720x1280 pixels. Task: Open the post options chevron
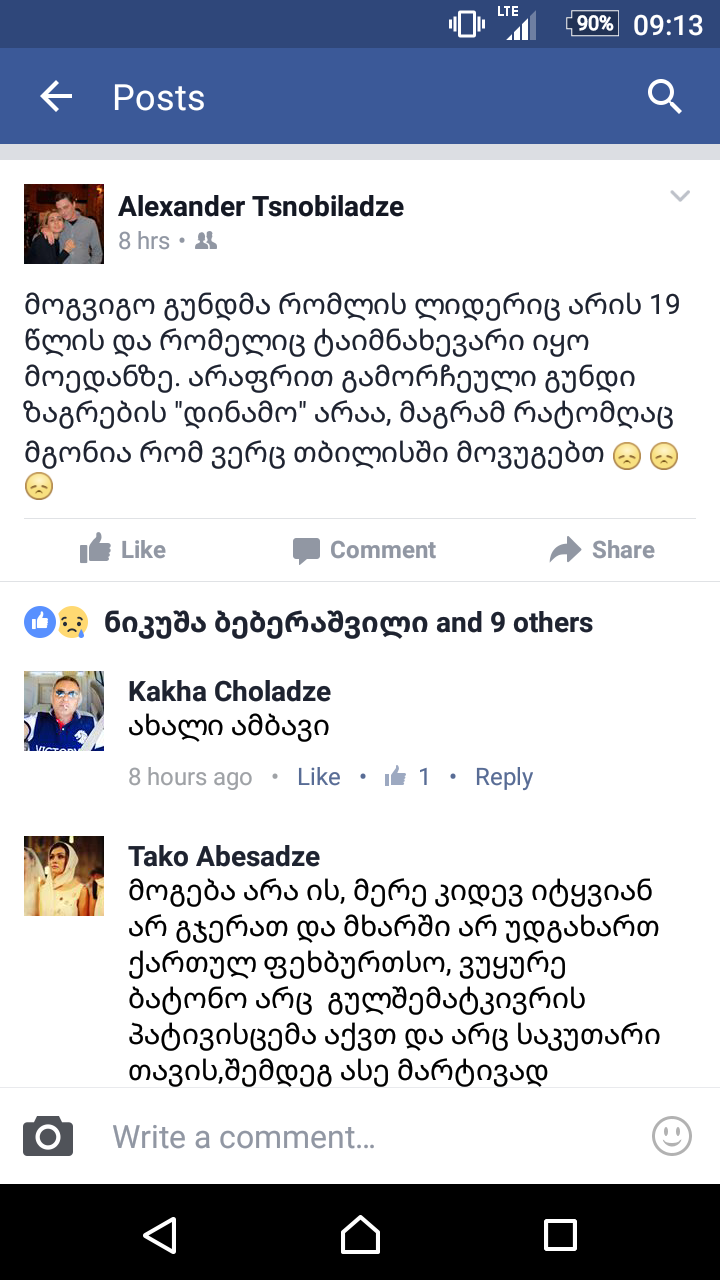pyautogui.click(x=680, y=196)
